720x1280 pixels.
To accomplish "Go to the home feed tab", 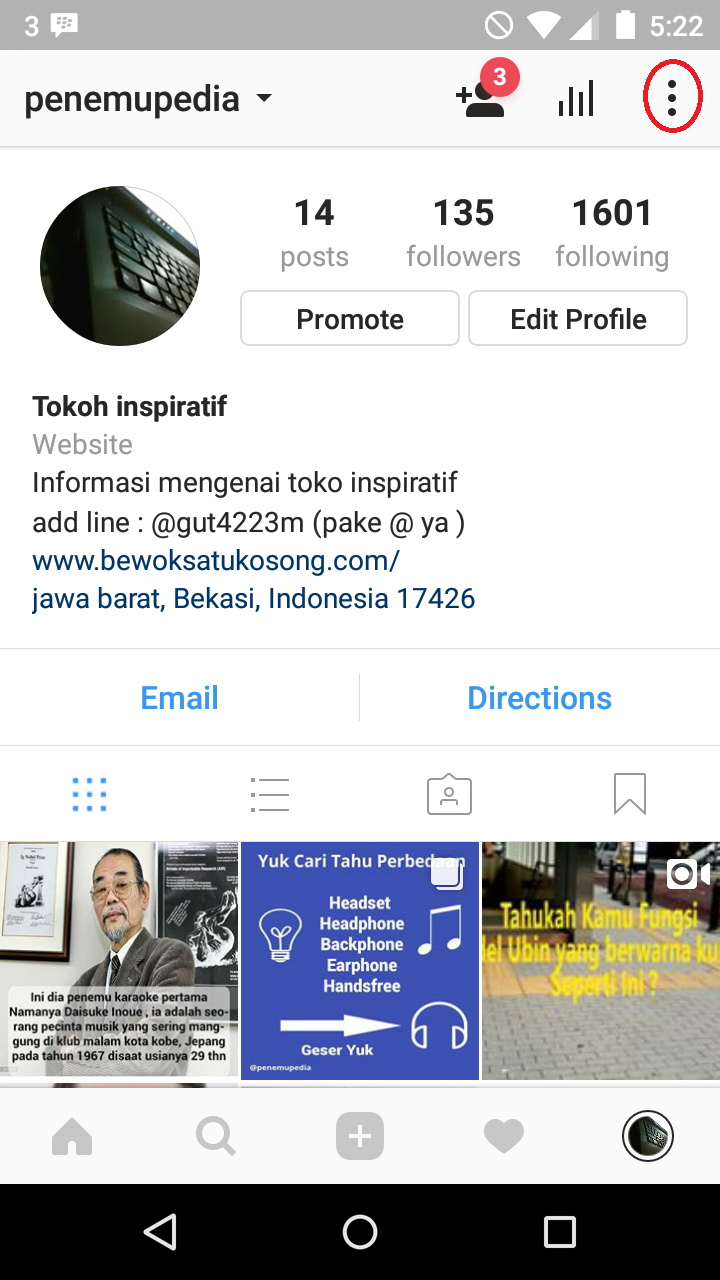I will [x=72, y=1136].
